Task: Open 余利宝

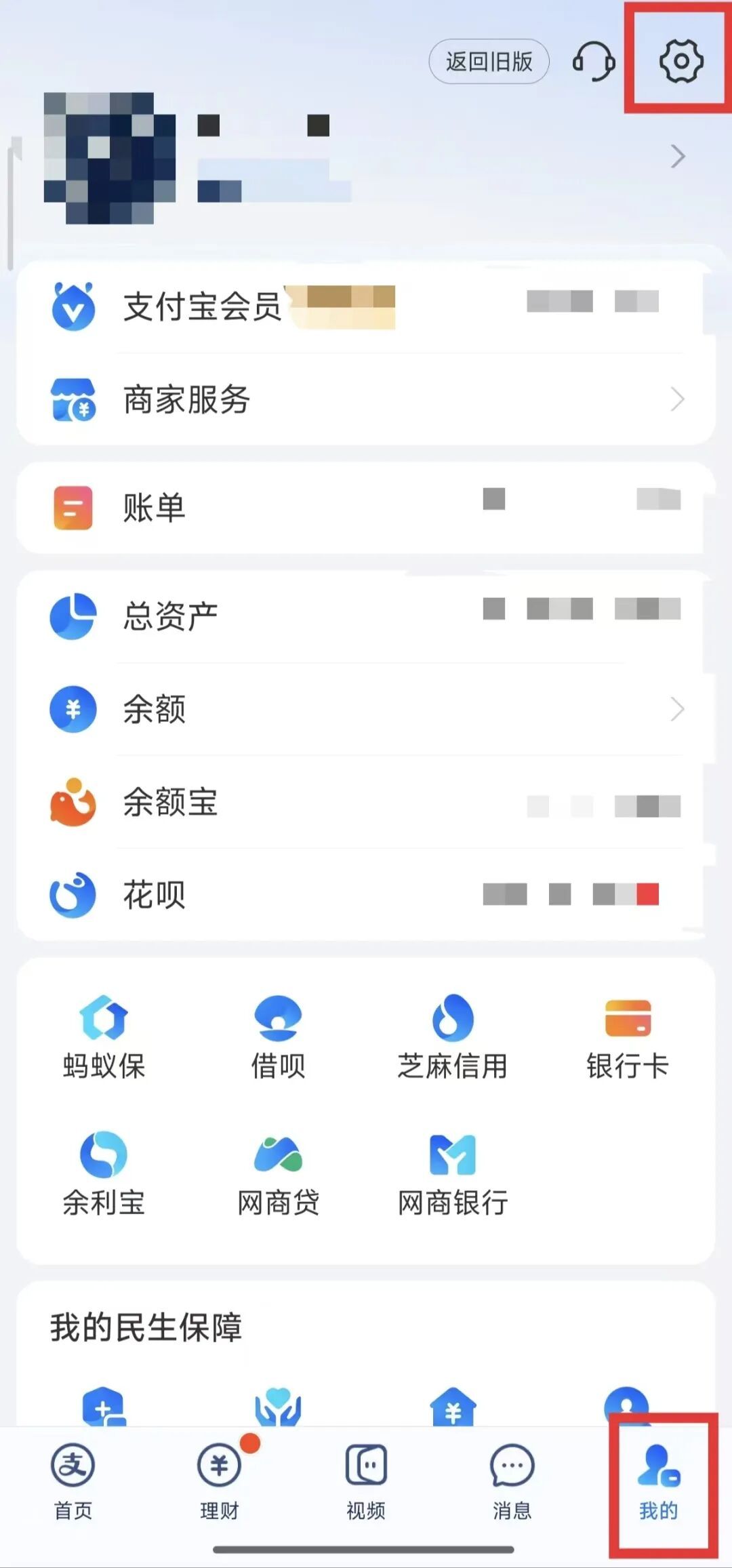Action: pos(104,1174)
